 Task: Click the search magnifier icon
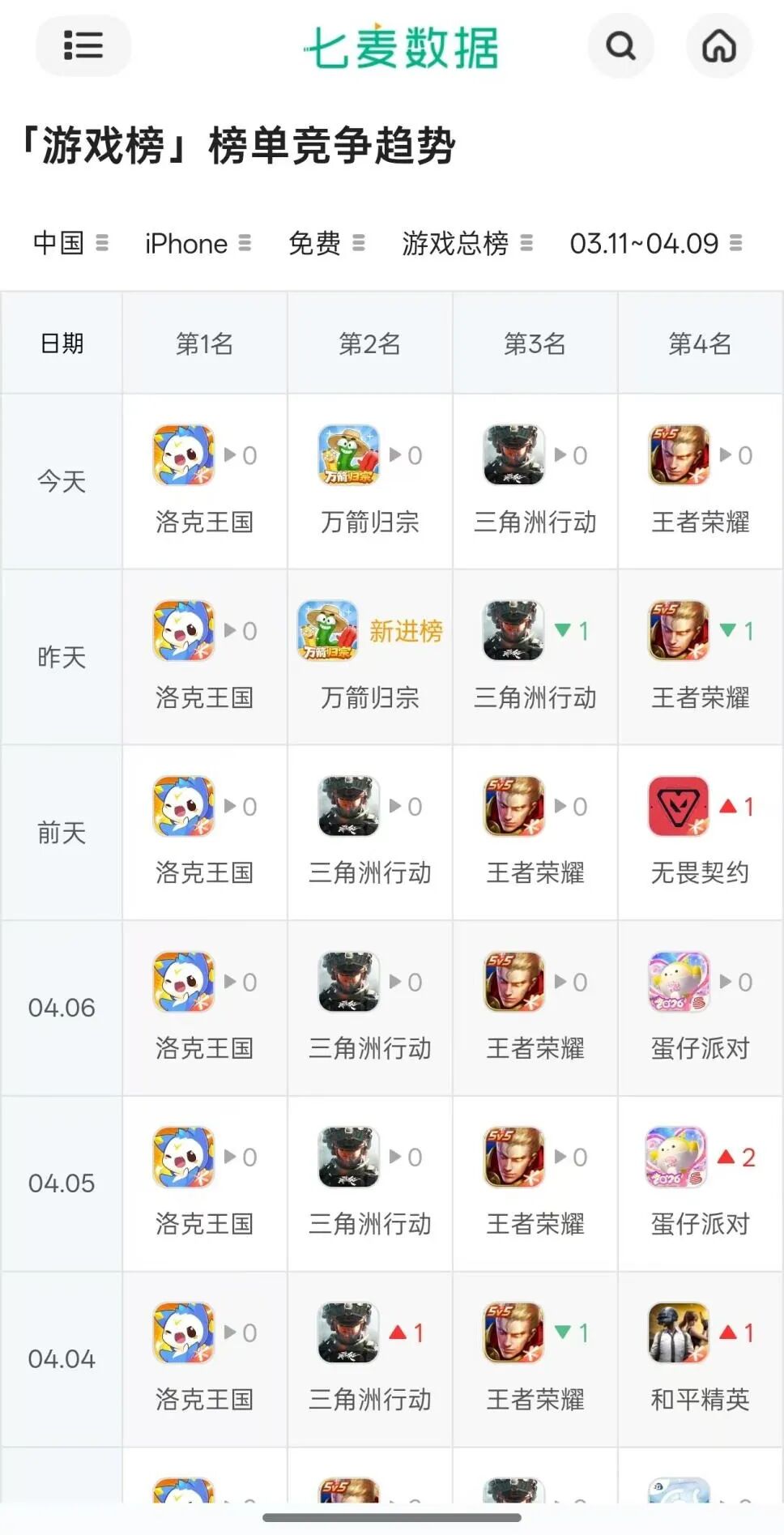[x=620, y=46]
